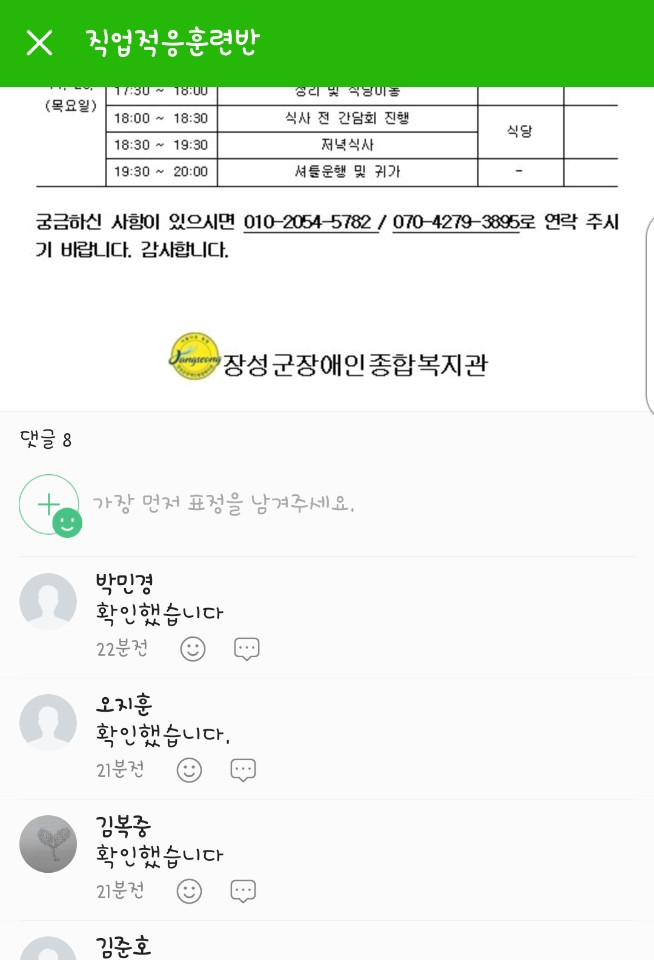Screen dimensions: 654x960
Task: React to 김복중's comment with a smiley
Action: [x=189, y=890]
